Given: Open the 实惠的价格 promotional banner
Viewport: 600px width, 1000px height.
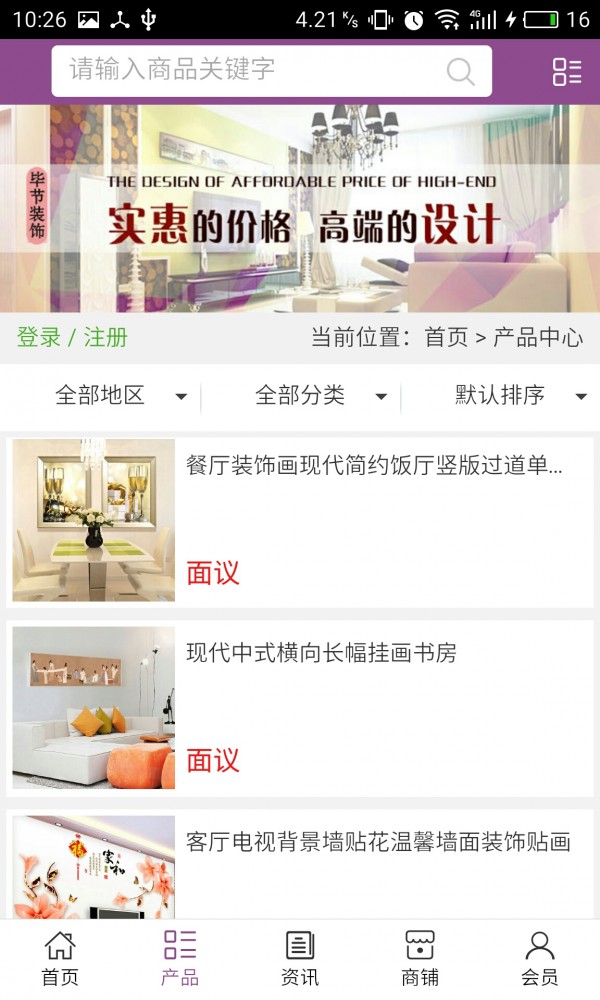Looking at the screenshot, I should [300, 208].
